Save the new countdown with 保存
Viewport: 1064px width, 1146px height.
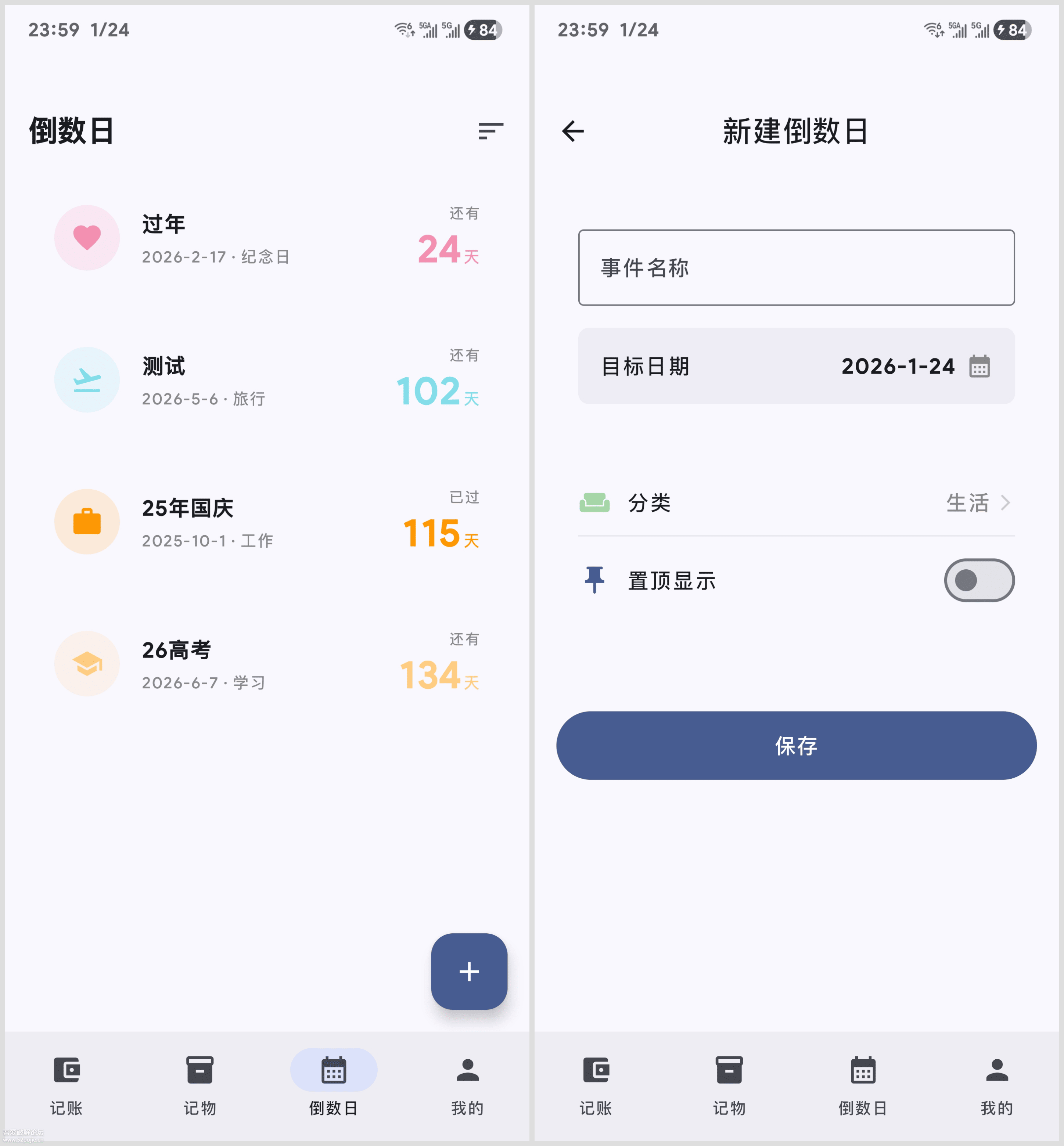[x=796, y=745]
